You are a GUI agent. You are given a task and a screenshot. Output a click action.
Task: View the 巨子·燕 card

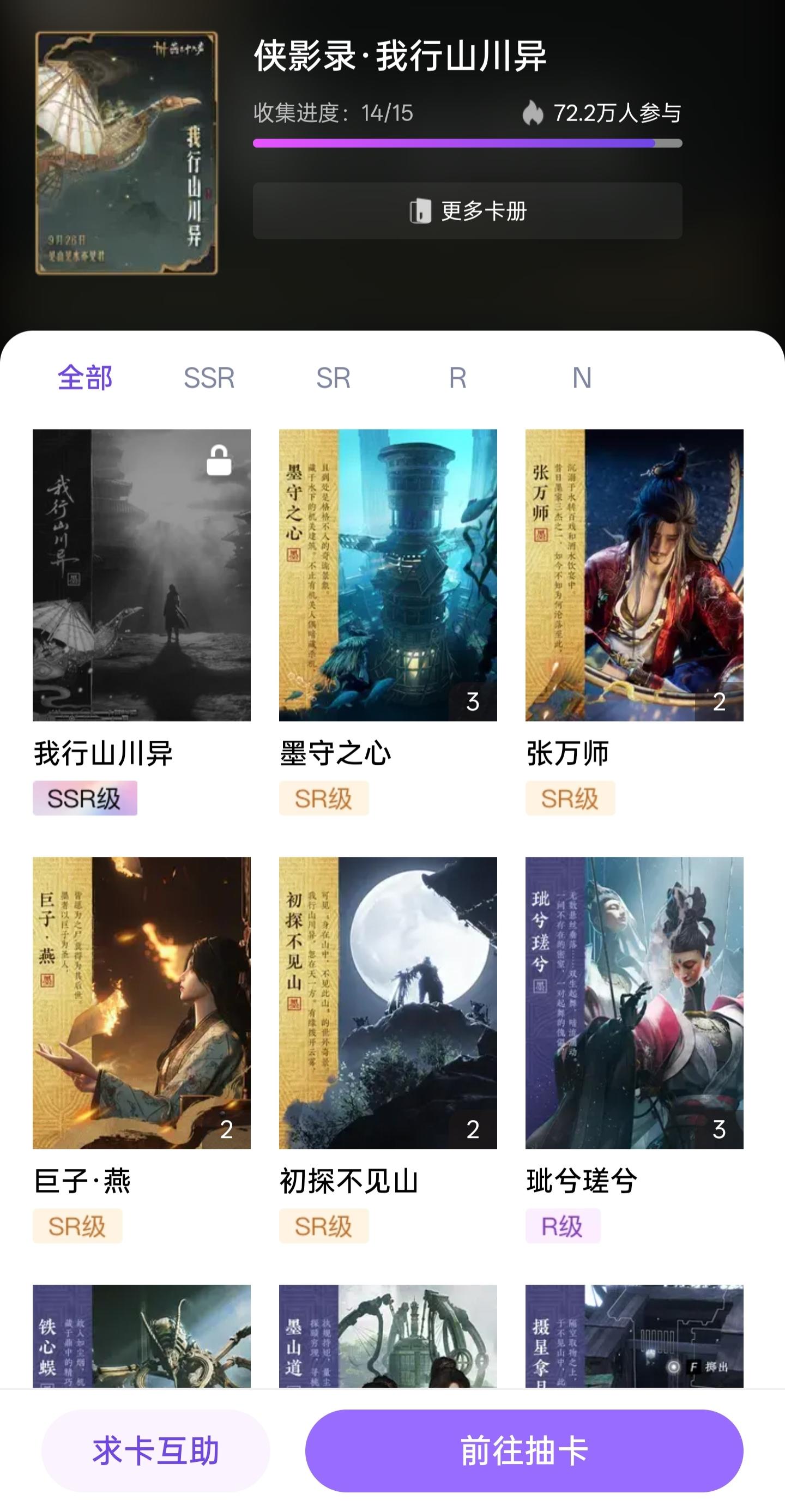point(142,1002)
